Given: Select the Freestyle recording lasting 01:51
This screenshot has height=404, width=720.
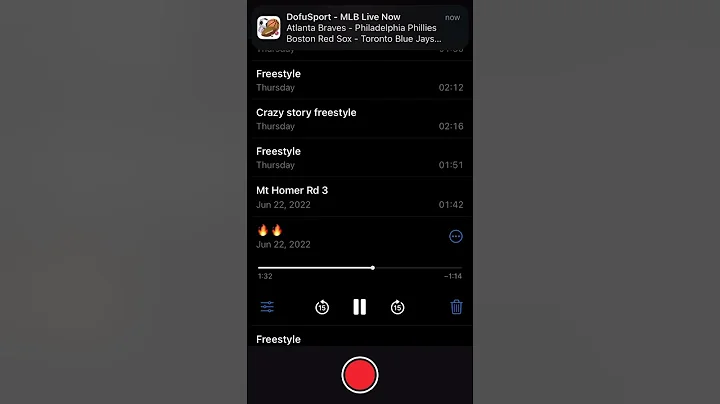Looking at the screenshot, I should pos(360,158).
